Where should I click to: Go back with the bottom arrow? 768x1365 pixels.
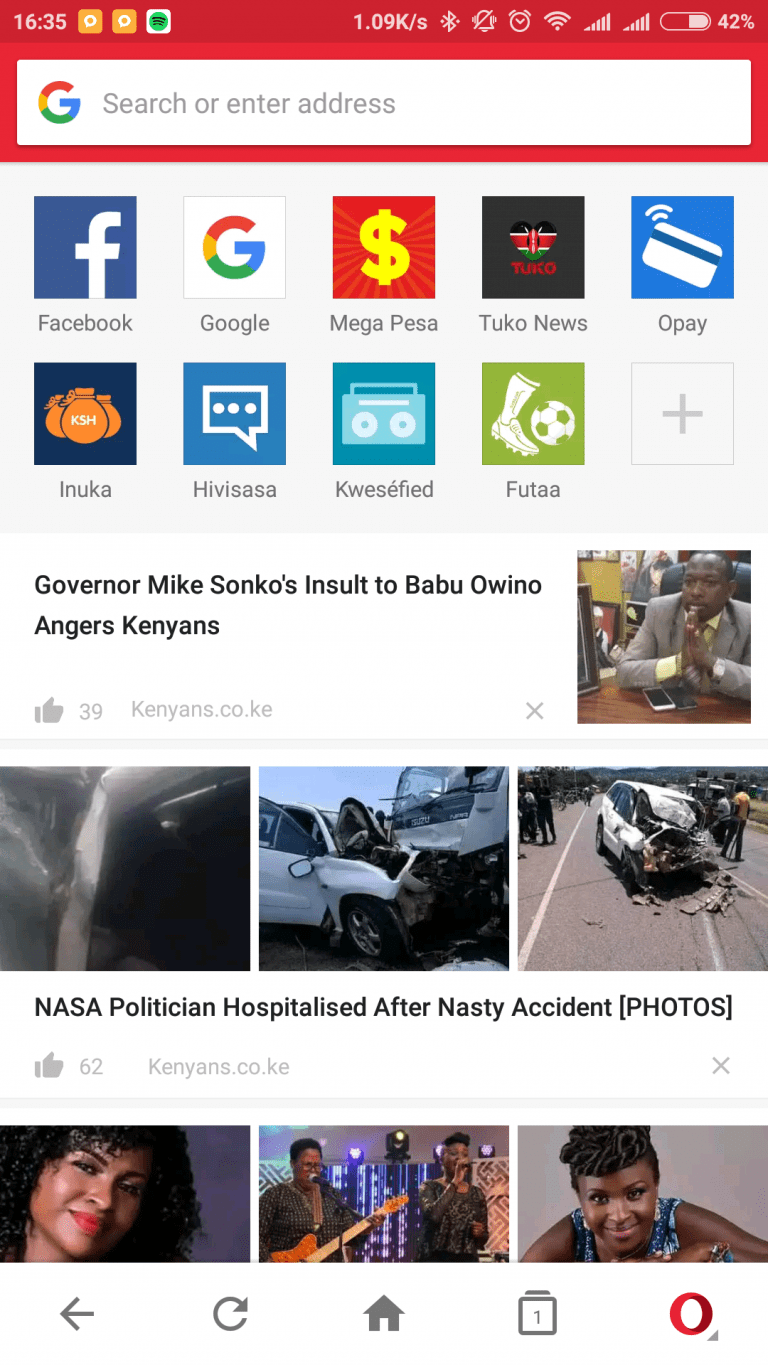77,1314
